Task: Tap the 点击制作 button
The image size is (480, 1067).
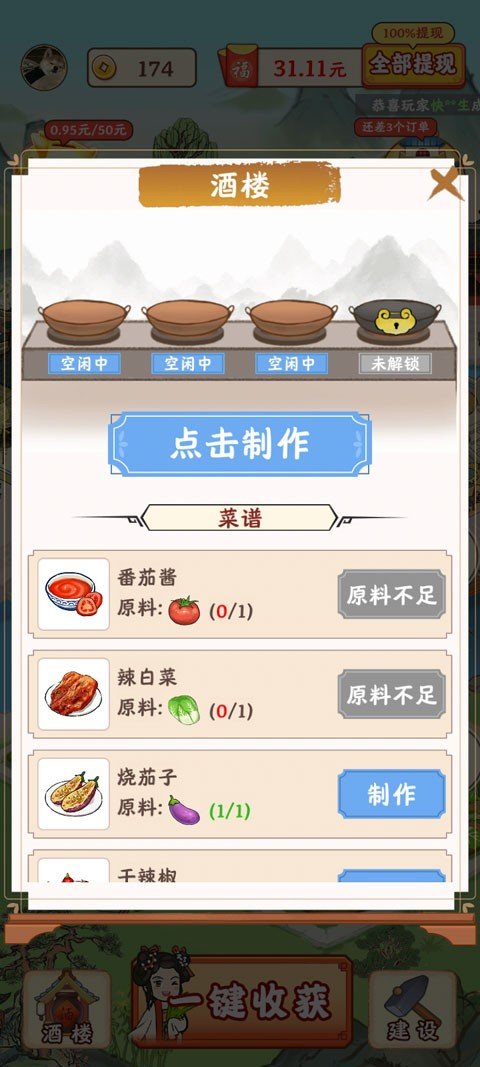Action: pos(240,444)
